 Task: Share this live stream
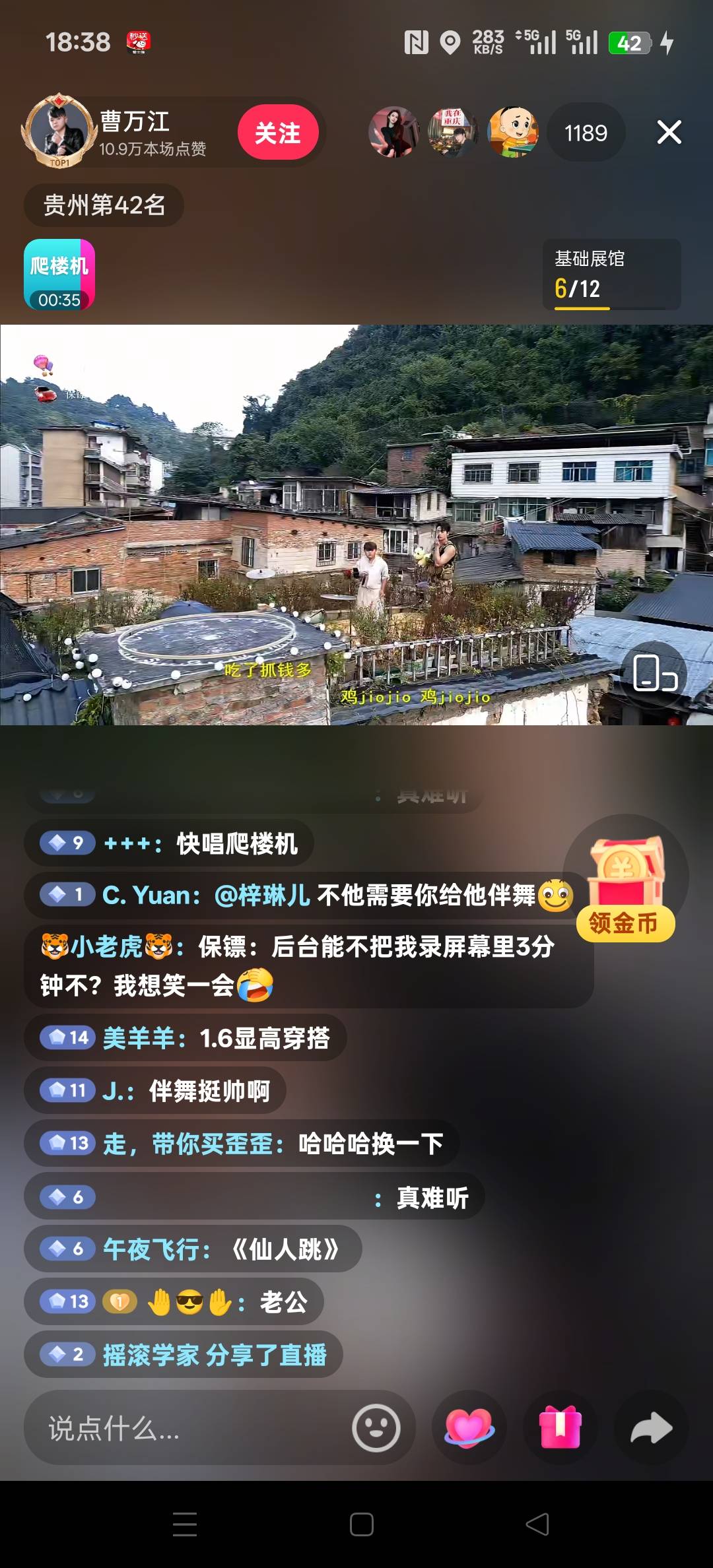(652, 1429)
